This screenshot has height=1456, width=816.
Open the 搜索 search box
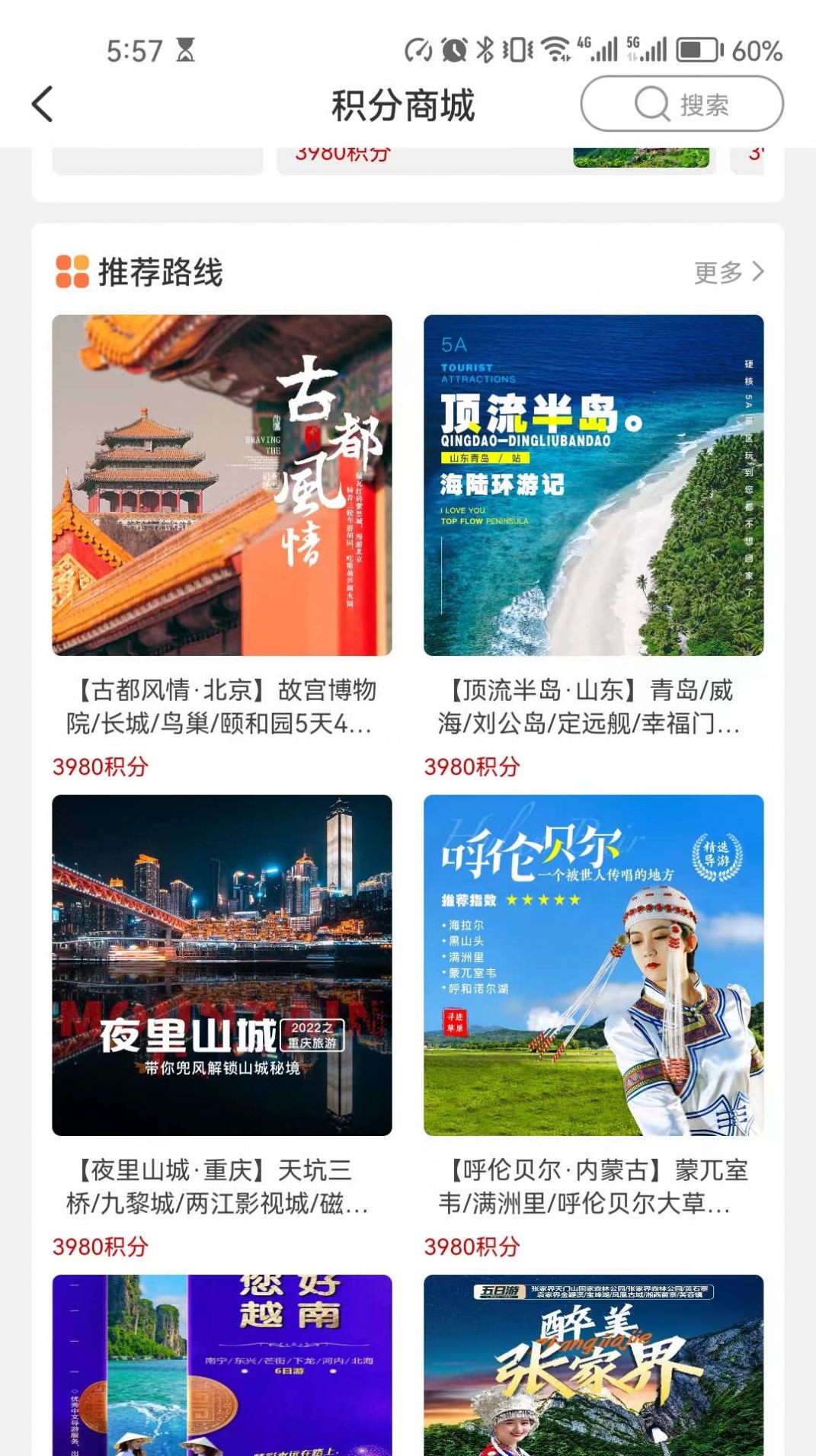tap(681, 104)
